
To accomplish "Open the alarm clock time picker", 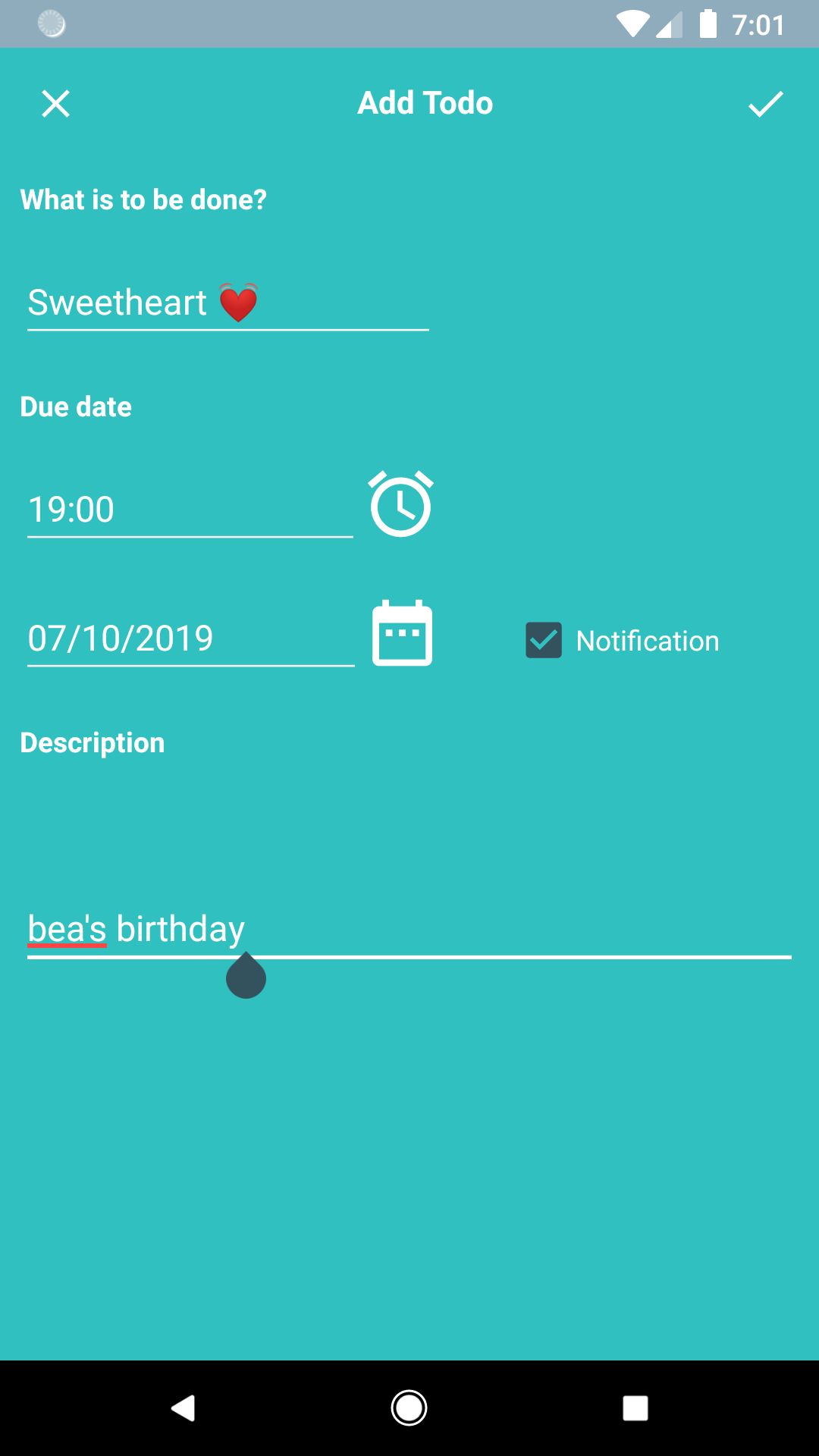I will [401, 504].
